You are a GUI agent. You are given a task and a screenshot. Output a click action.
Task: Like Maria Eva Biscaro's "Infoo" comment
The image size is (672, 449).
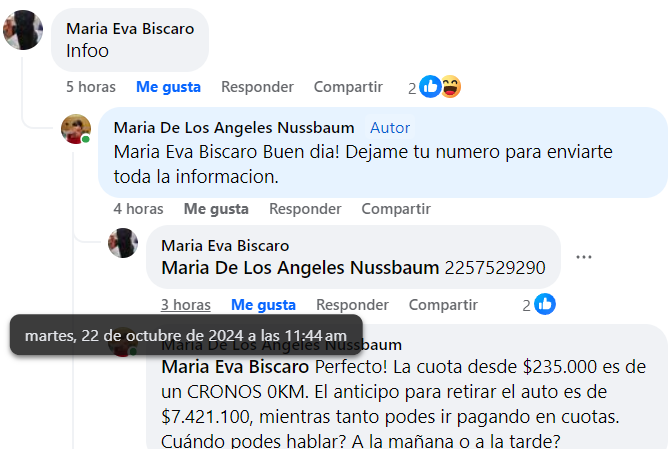pyautogui.click(x=168, y=87)
